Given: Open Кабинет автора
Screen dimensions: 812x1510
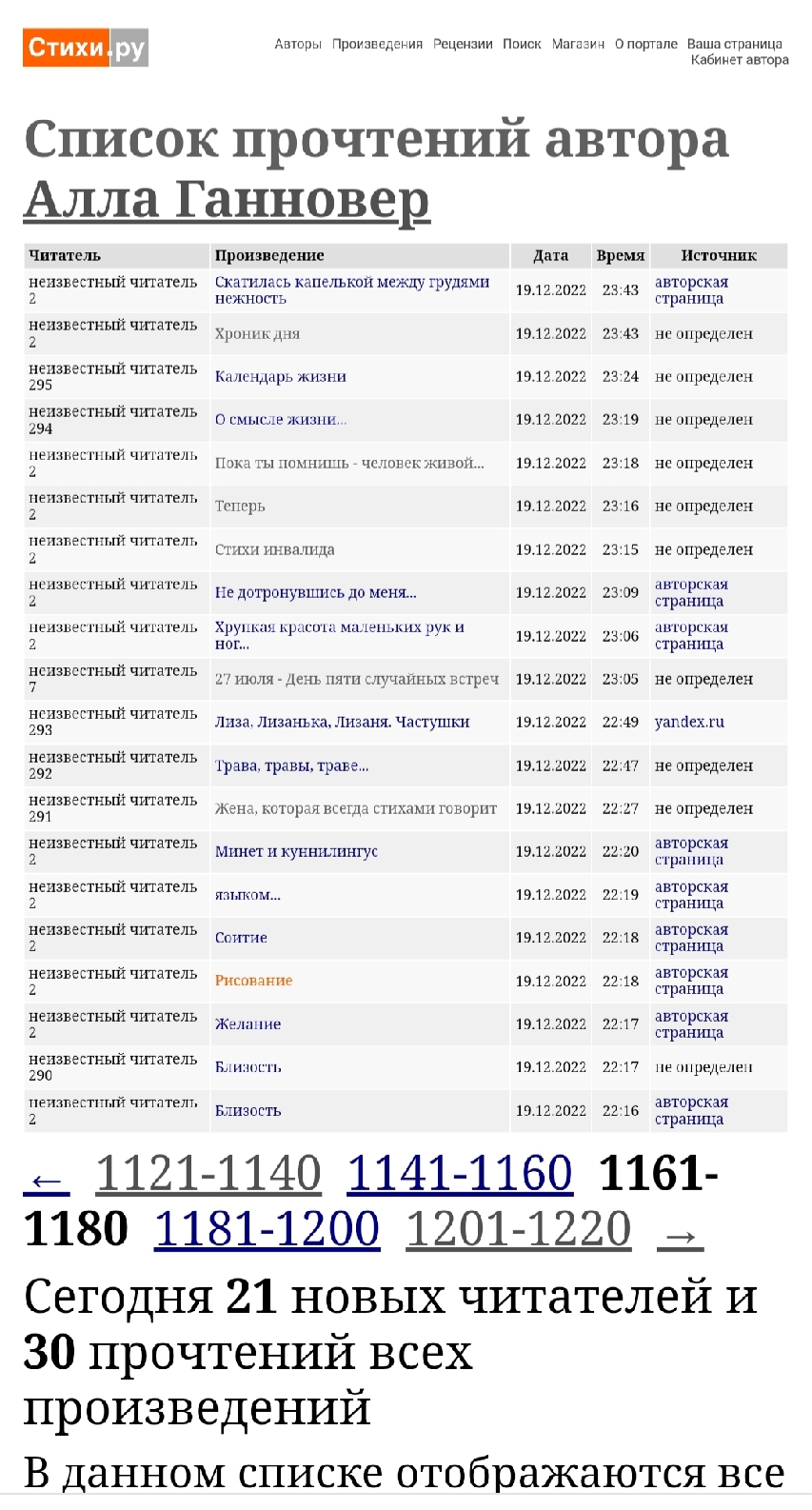Looking at the screenshot, I should [x=740, y=60].
